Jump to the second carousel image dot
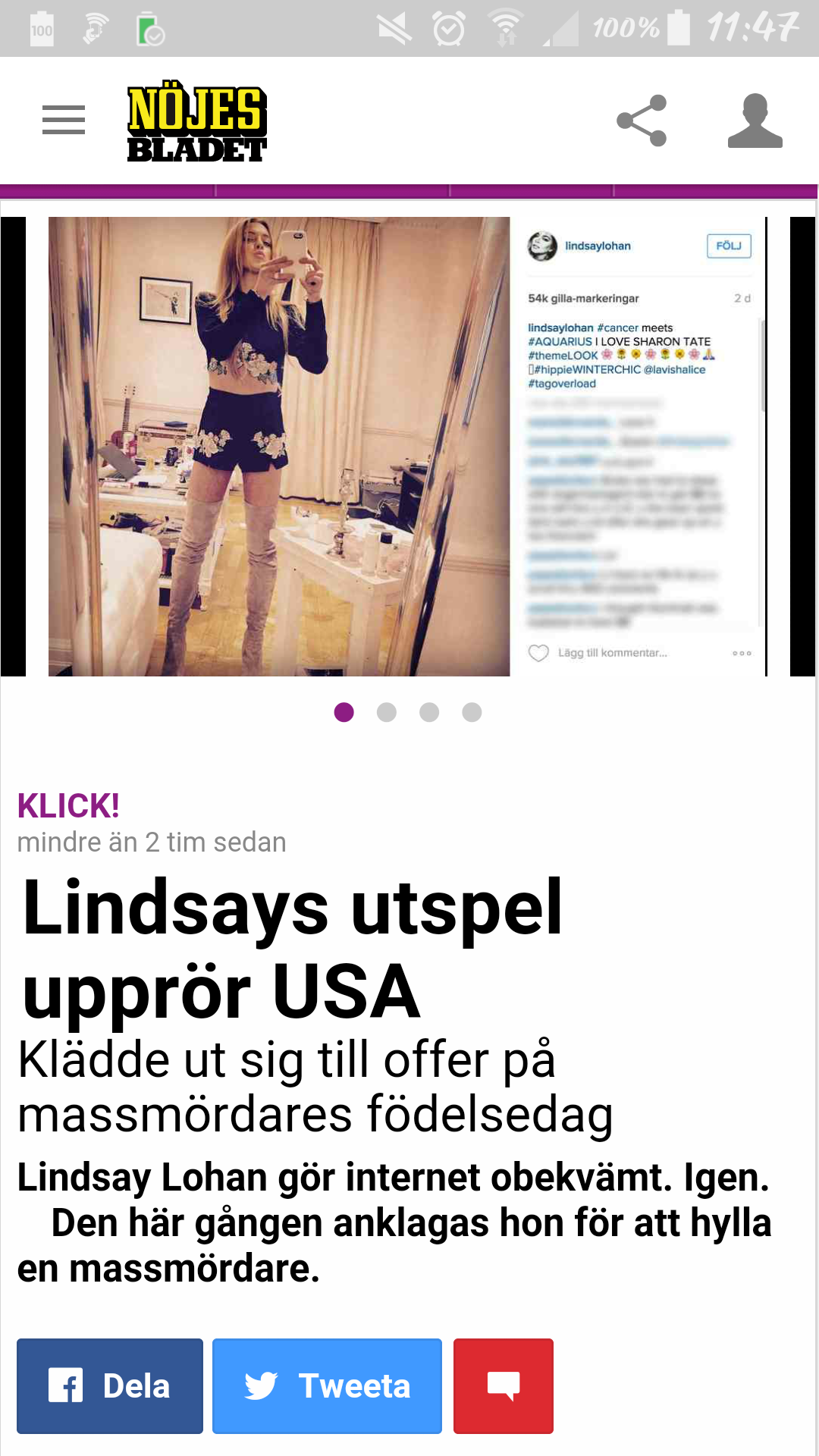The height and width of the screenshot is (1456, 819). 387,712
